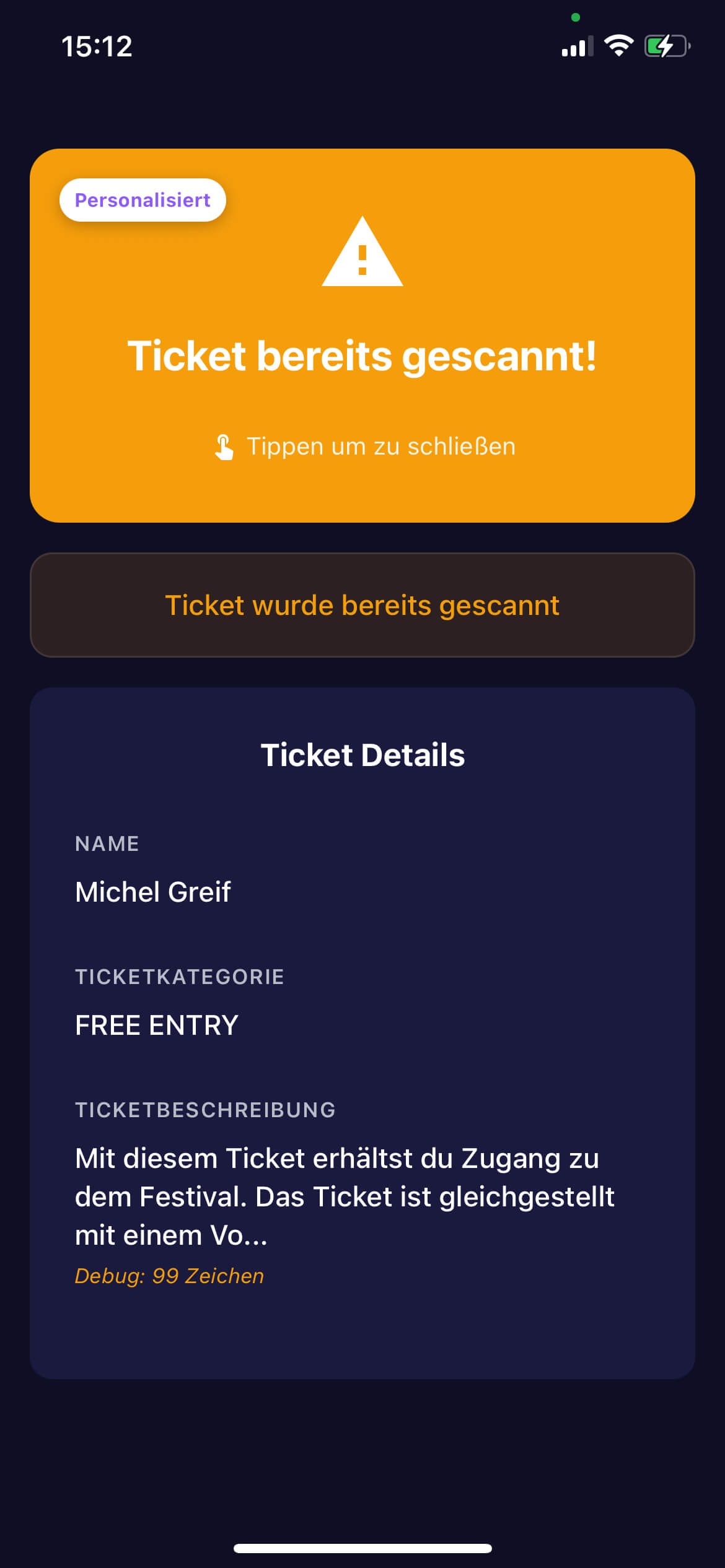The image size is (725, 1568).
Task: Tap the battery charging icon
Action: click(667, 46)
